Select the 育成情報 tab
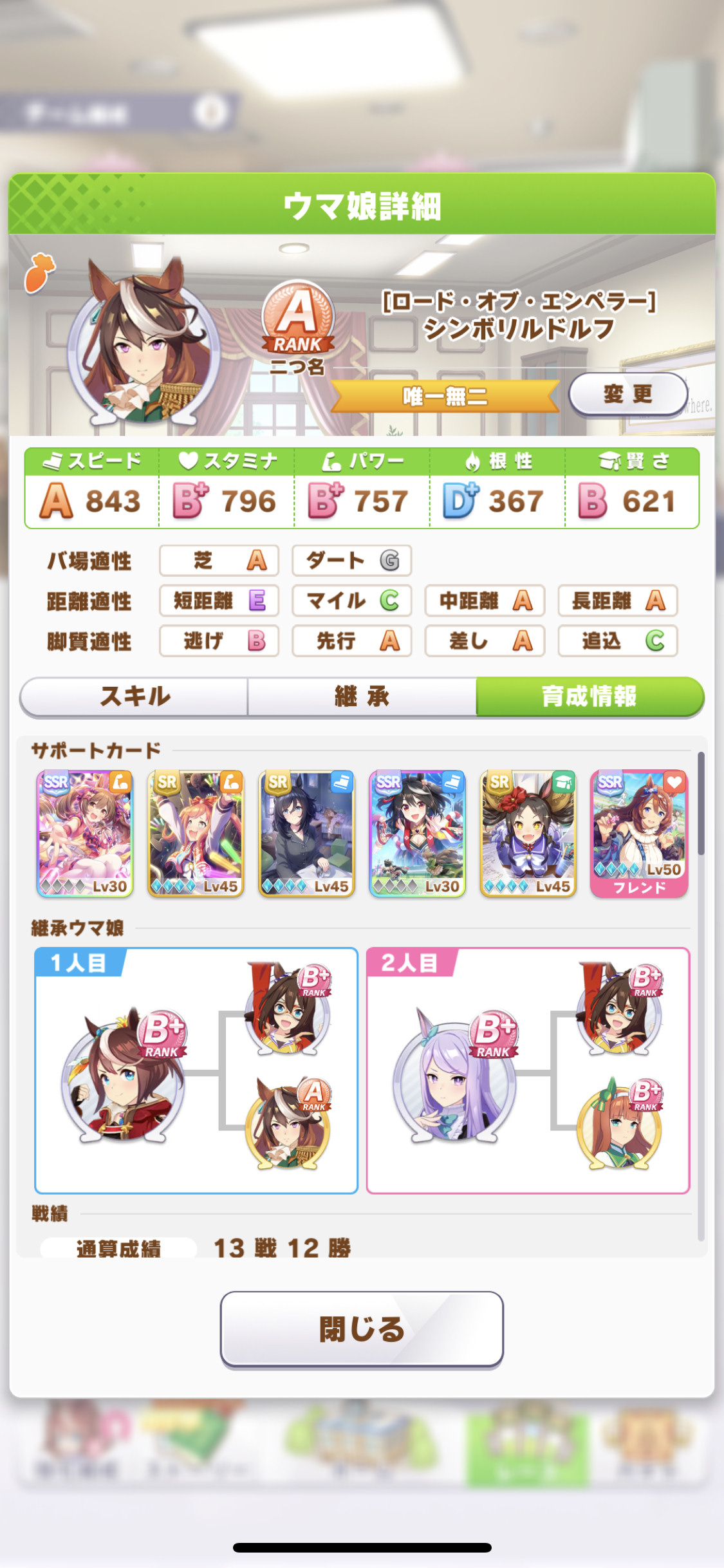 point(589,696)
